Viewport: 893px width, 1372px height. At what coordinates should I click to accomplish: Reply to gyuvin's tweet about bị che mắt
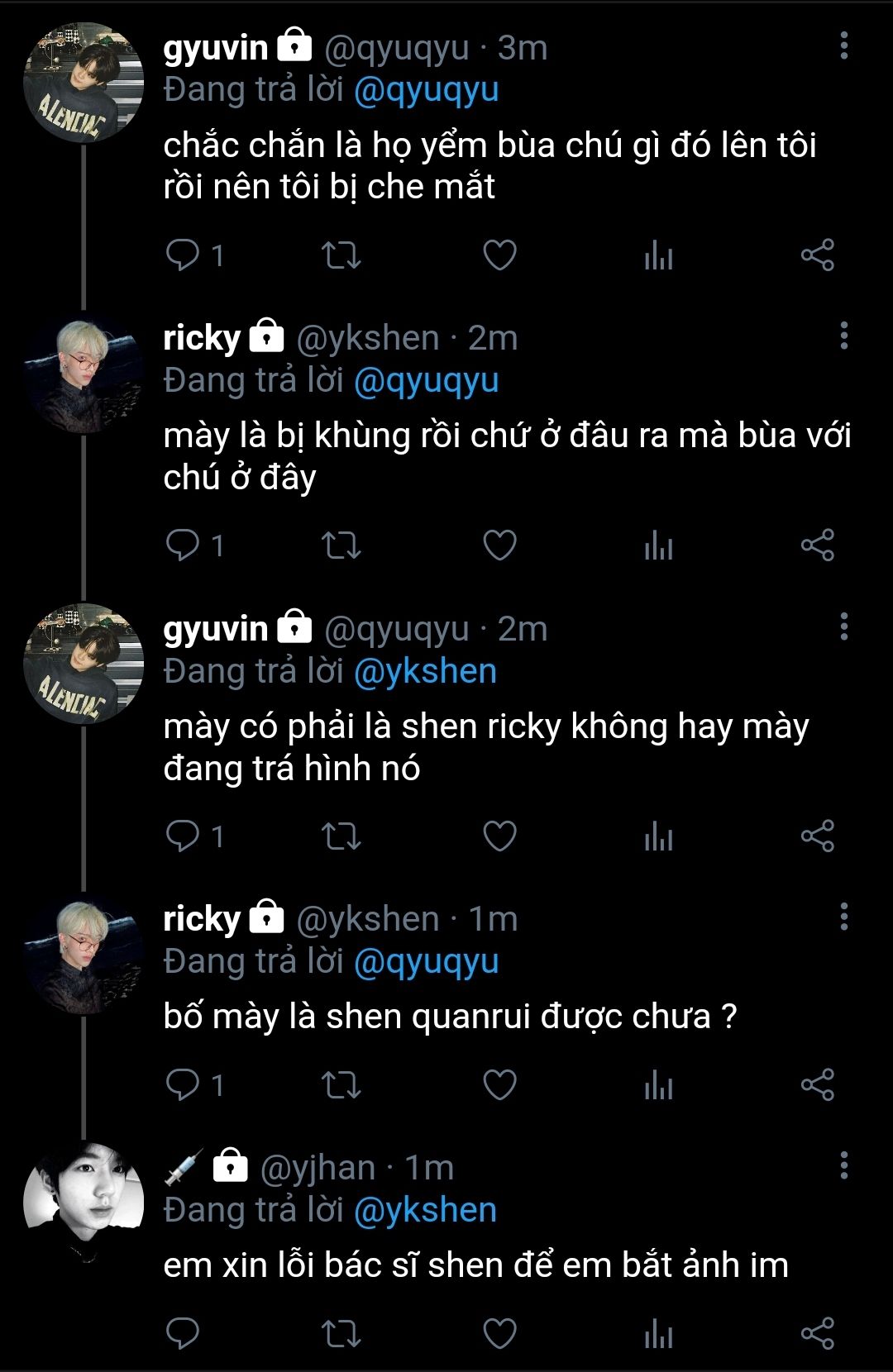(183, 255)
